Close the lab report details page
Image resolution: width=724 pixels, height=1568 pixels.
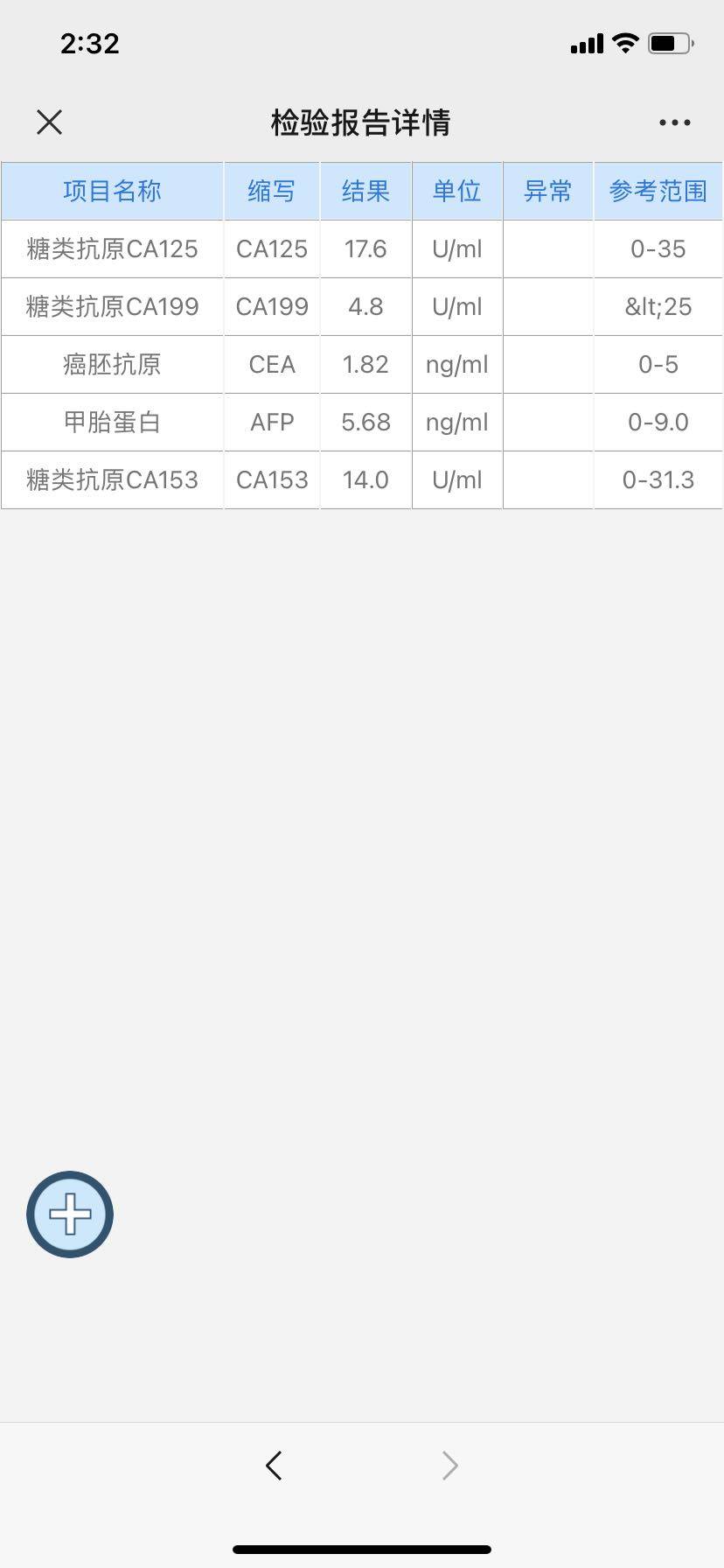click(50, 122)
